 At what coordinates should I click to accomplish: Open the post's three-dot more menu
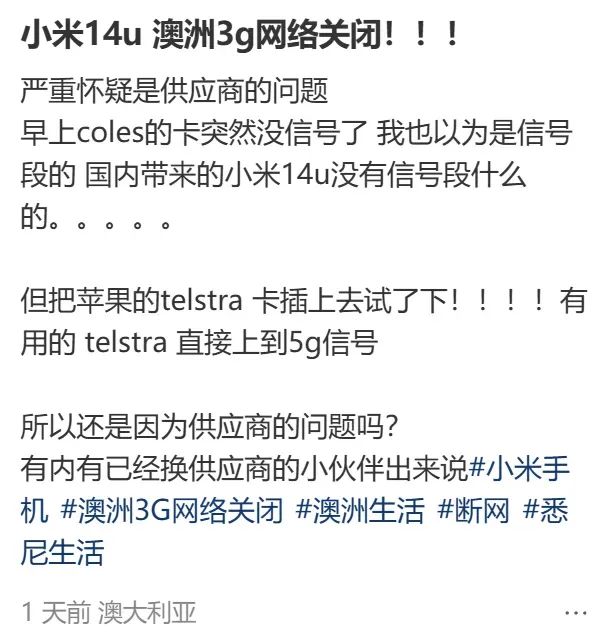575,613
